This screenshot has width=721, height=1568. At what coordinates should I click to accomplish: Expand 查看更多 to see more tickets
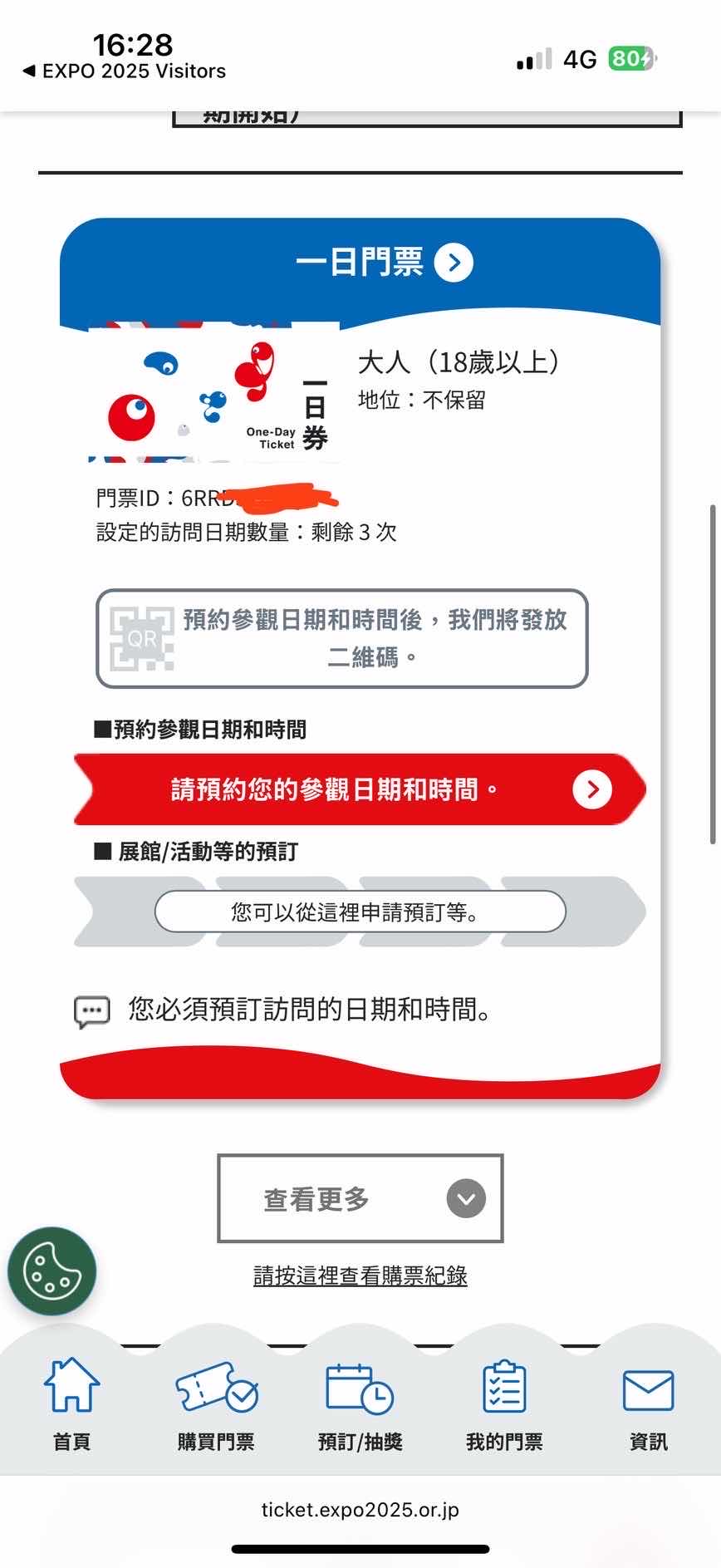[x=360, y=1198]
